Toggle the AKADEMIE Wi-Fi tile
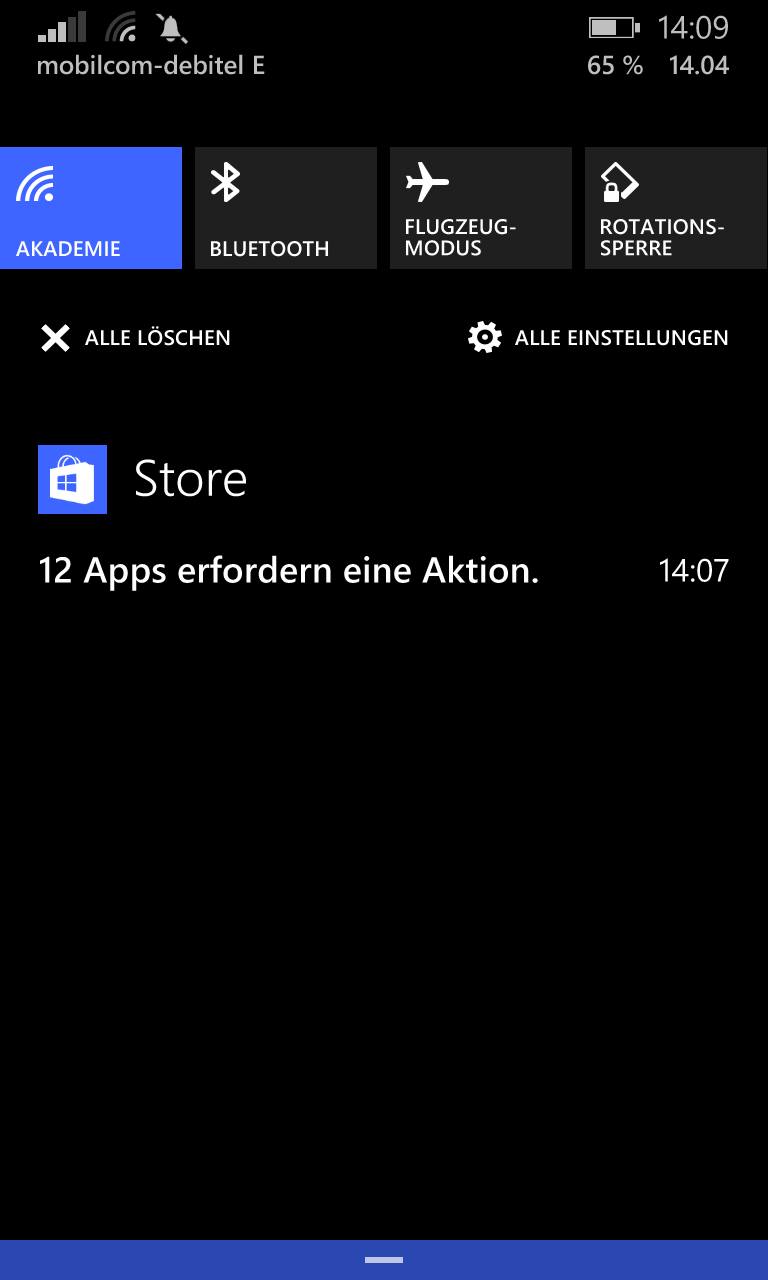Screen dimensions: 768x1280 91,208
